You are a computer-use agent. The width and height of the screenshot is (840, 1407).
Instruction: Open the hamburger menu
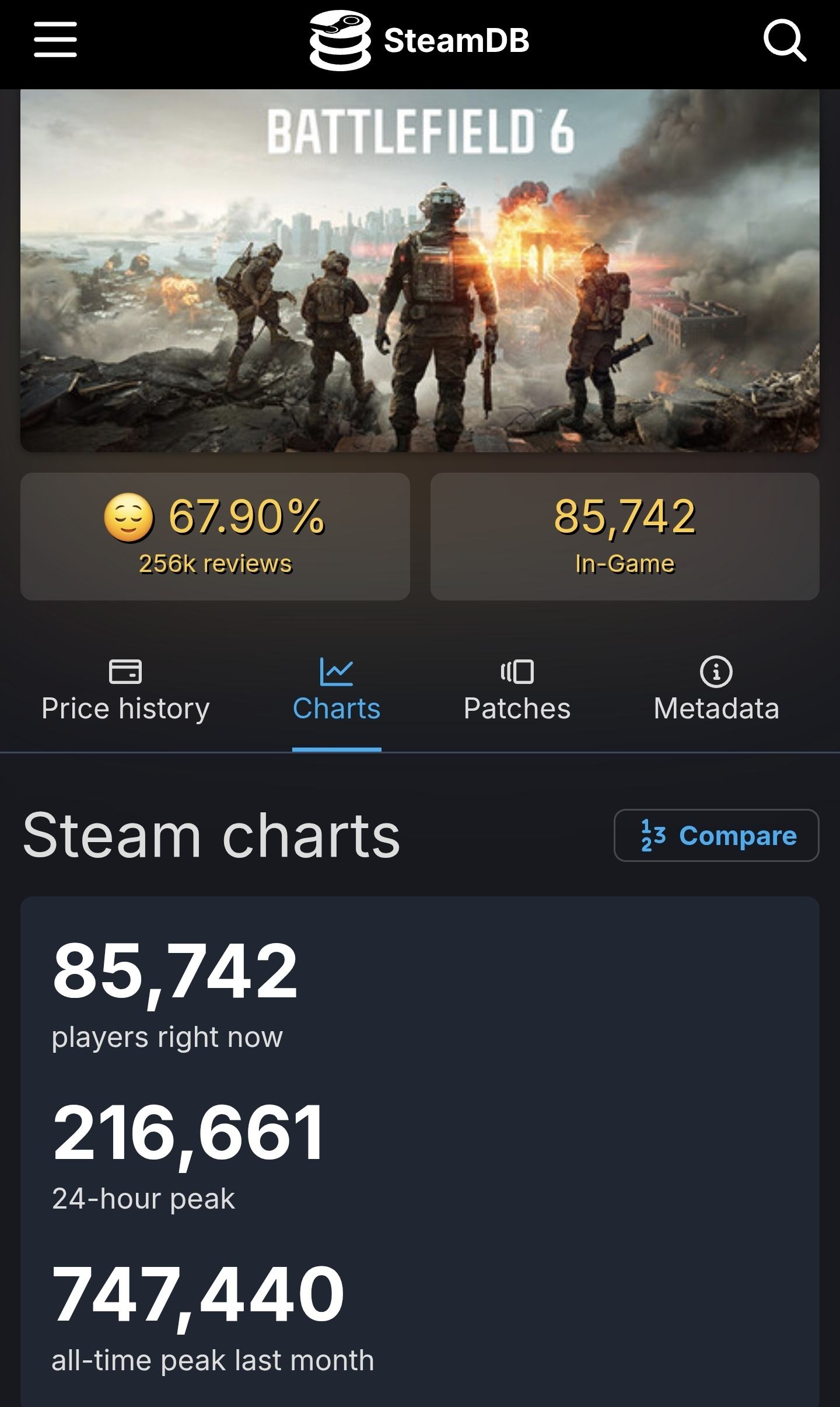55,40
